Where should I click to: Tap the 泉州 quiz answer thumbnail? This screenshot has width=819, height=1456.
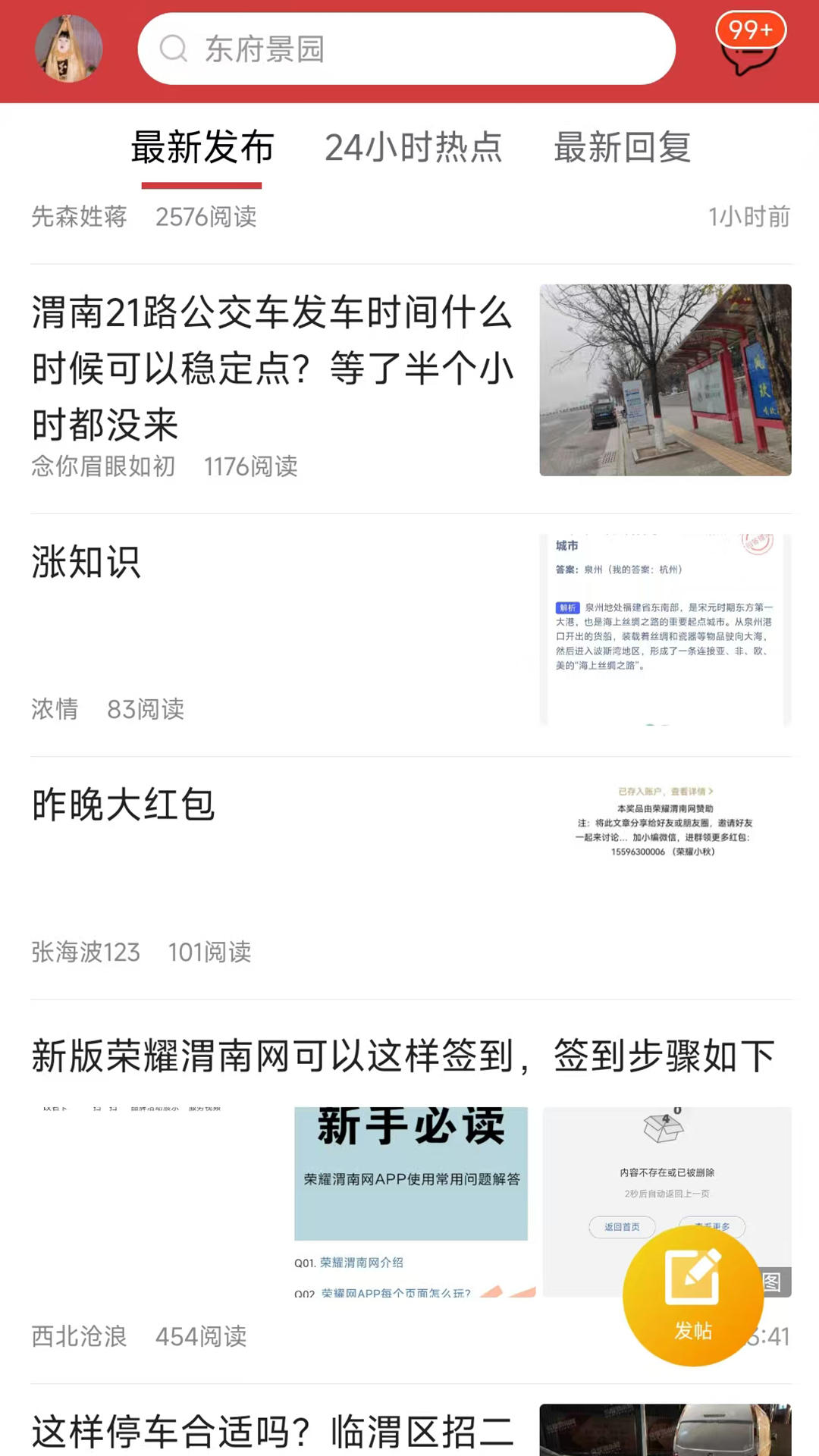pyautogui.click(x=666, y=629)
